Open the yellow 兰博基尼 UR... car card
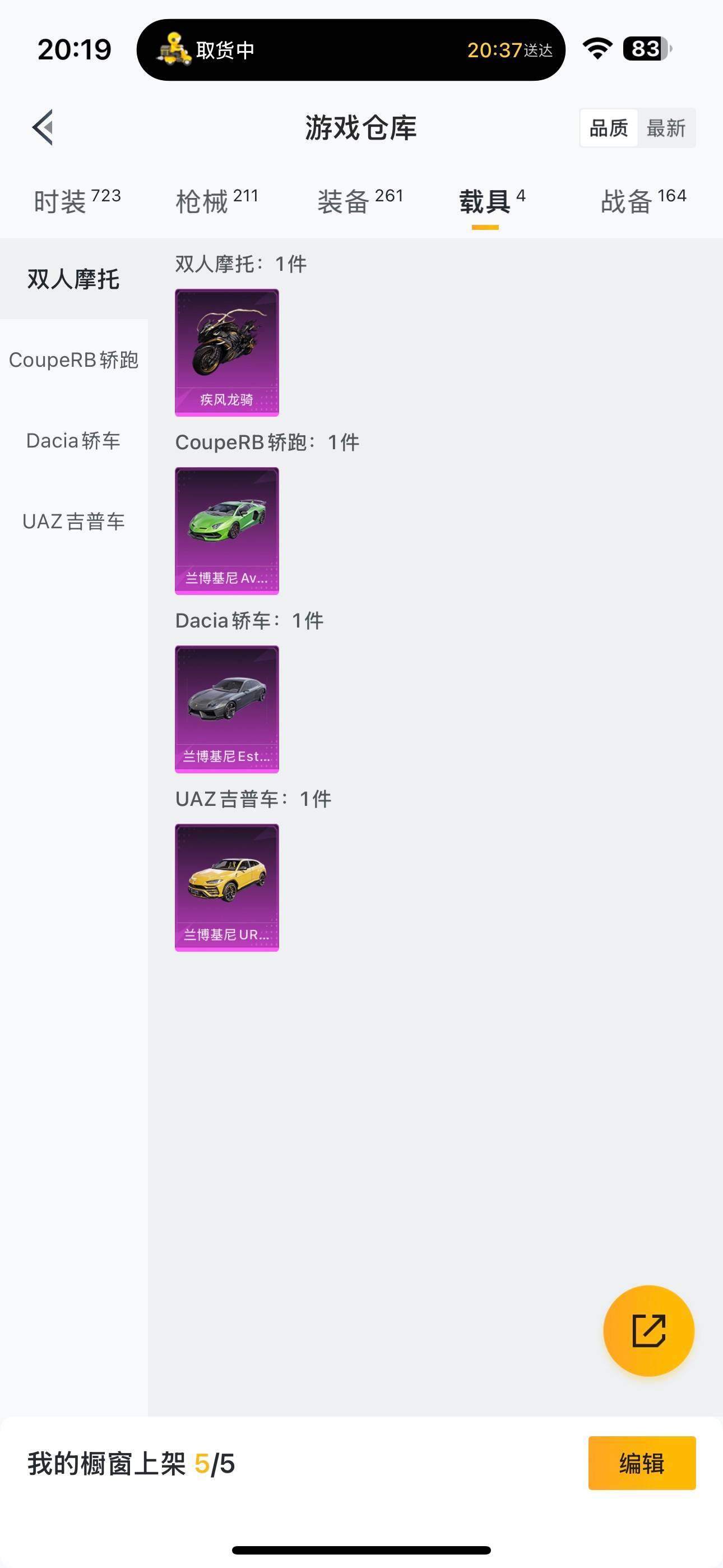723x1568 pixels. pyautogui.click(x=226, y=888)
